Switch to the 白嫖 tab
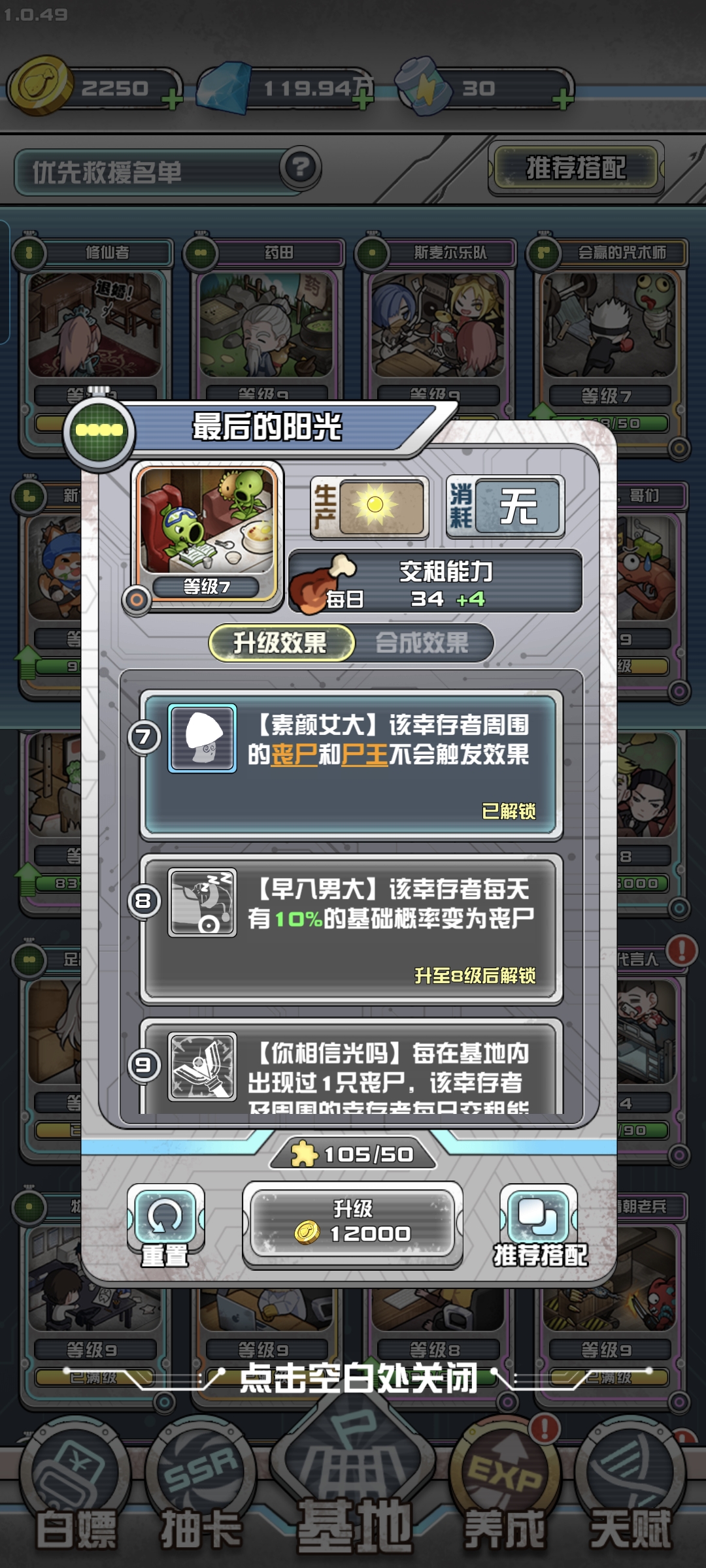This screenshot has height=1568, width=706. point(76,1491)
